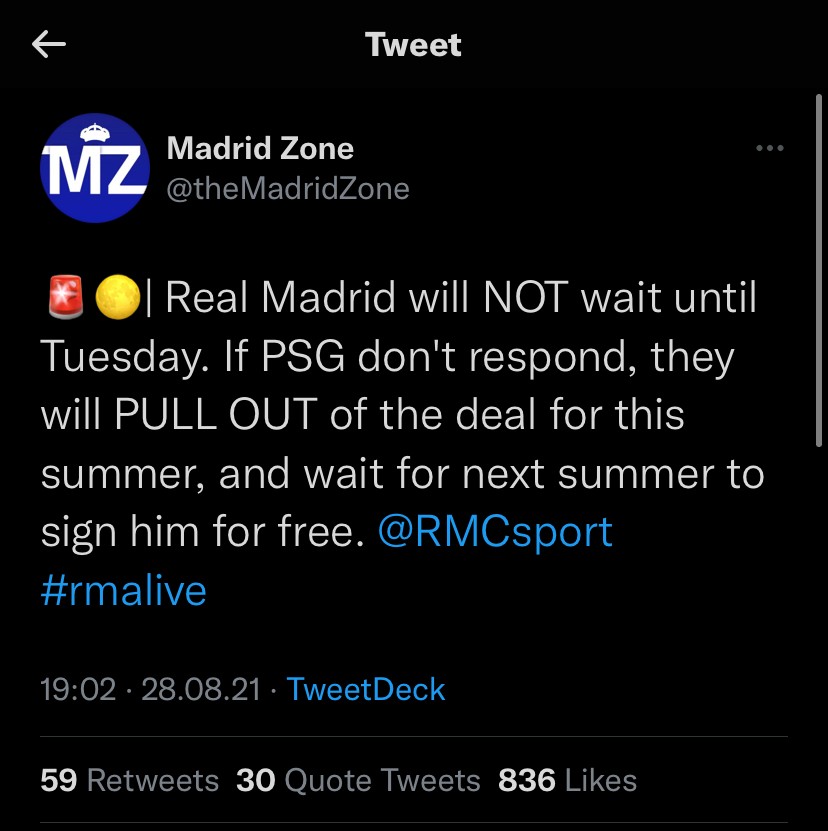Go back using the back arrow
Image resolution: width=828 pixels, height=831 pixels.
tap(49, 45)
